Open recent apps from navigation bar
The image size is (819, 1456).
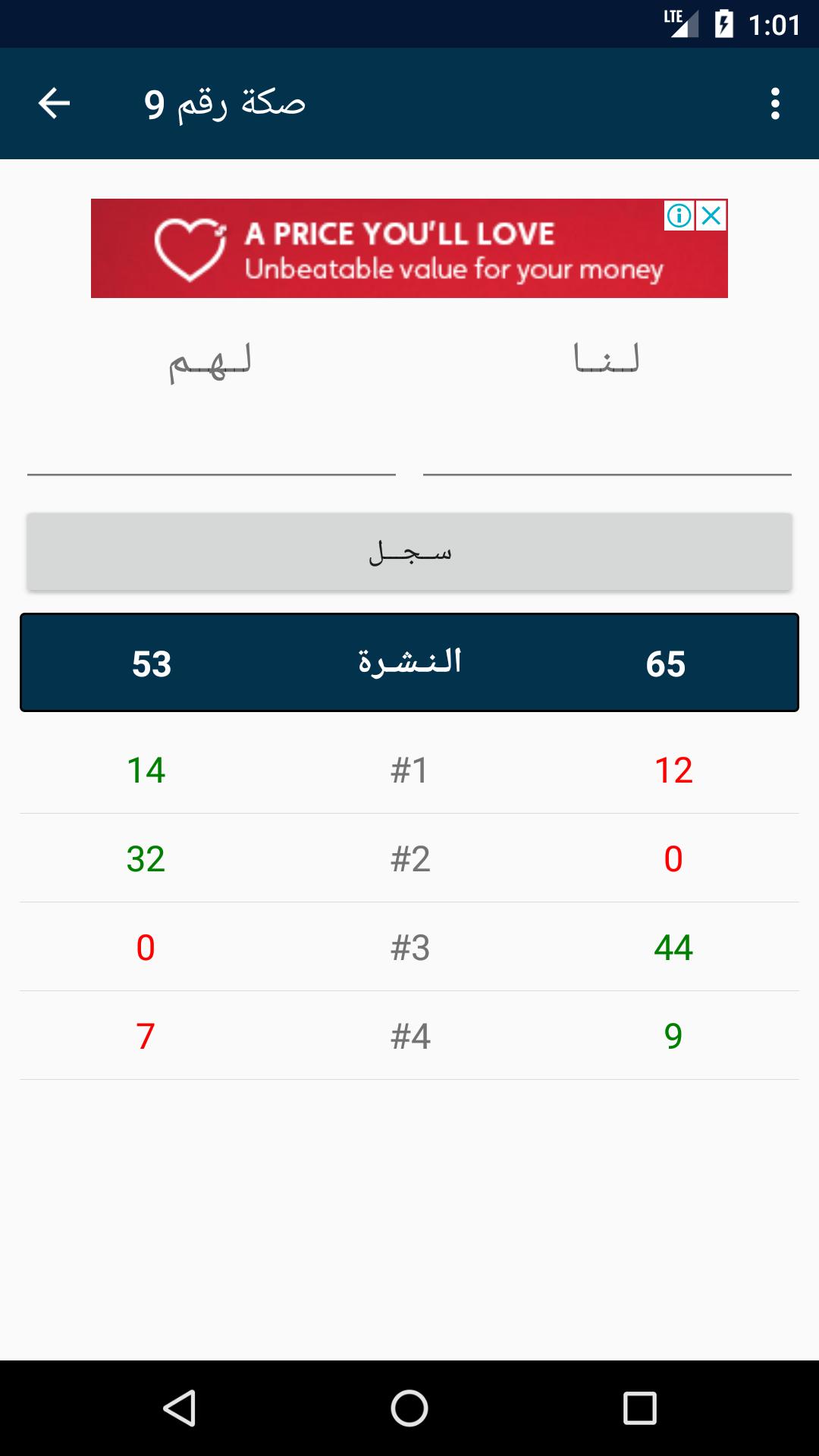[639, 1408]
